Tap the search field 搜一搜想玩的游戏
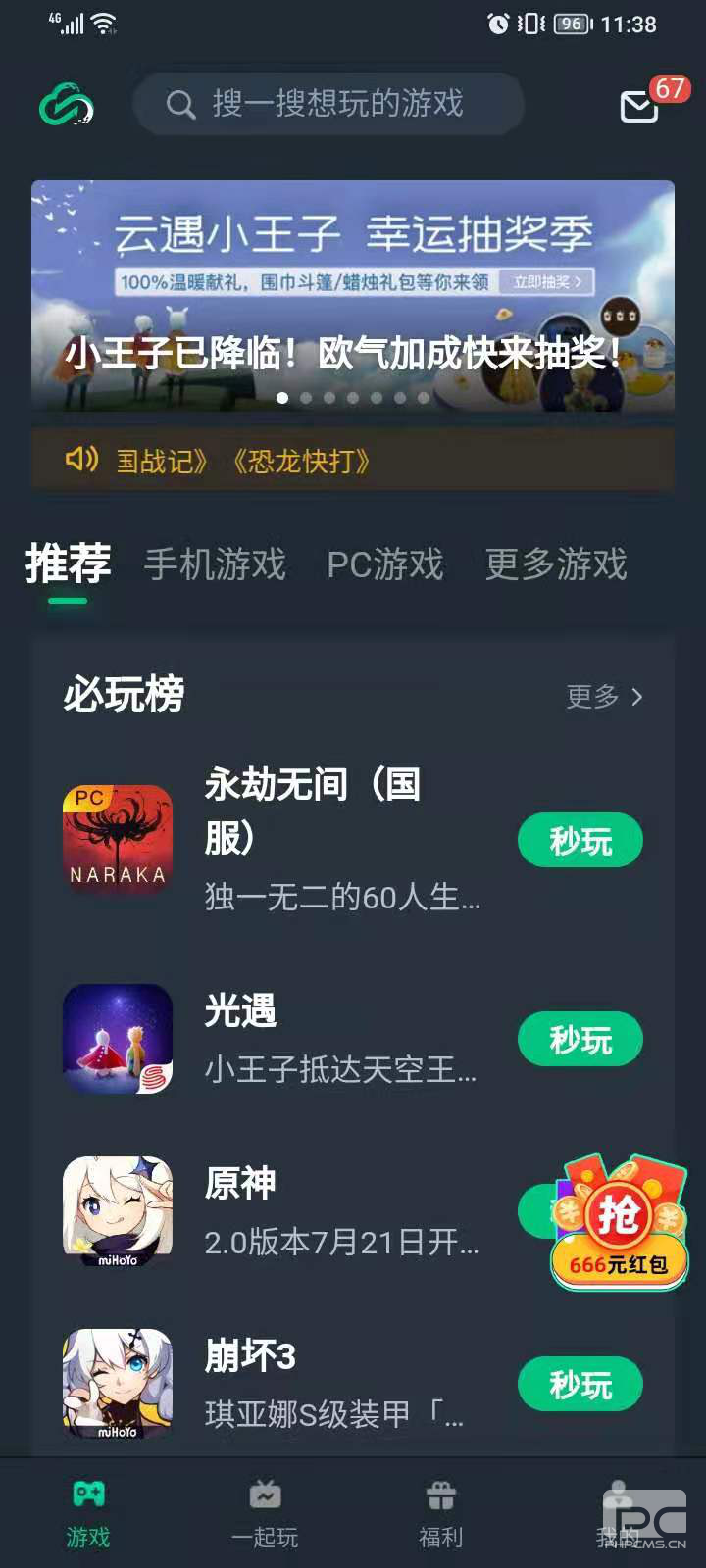Viewport: 706px width, 1568px height. coord(328,105)
